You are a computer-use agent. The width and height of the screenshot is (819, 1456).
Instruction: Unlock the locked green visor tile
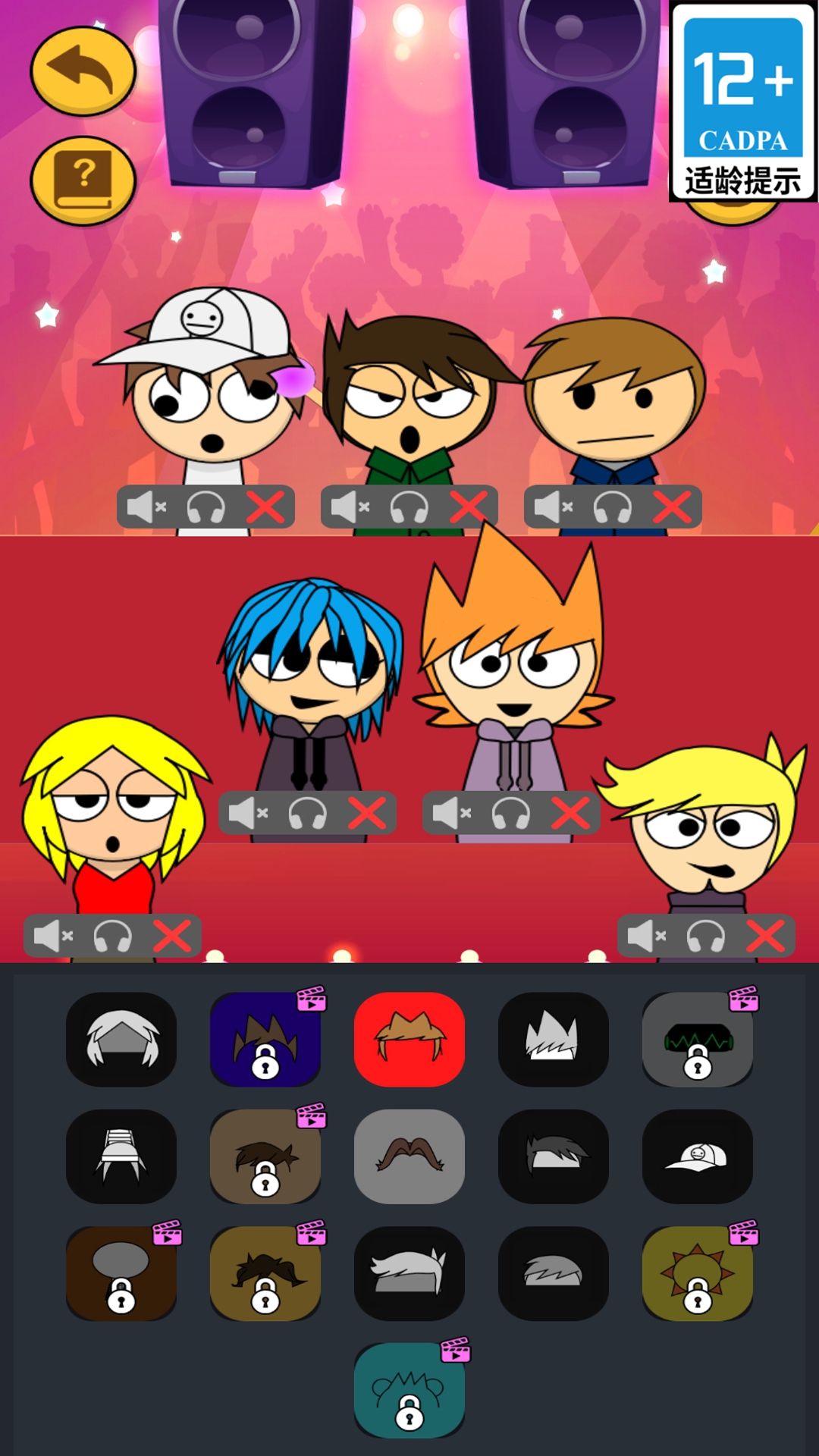[698, 1039]
